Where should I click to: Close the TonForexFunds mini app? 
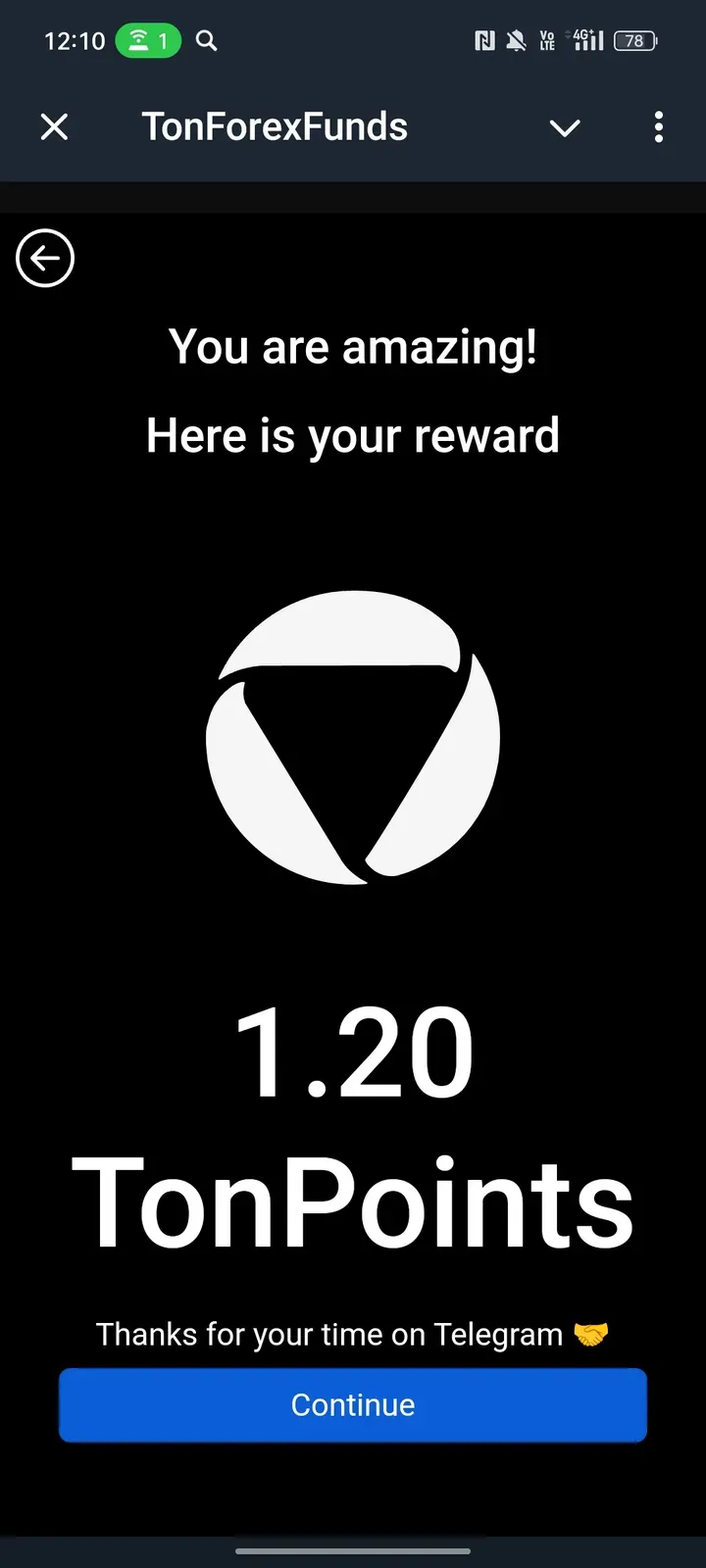click(x=55, y=126)
